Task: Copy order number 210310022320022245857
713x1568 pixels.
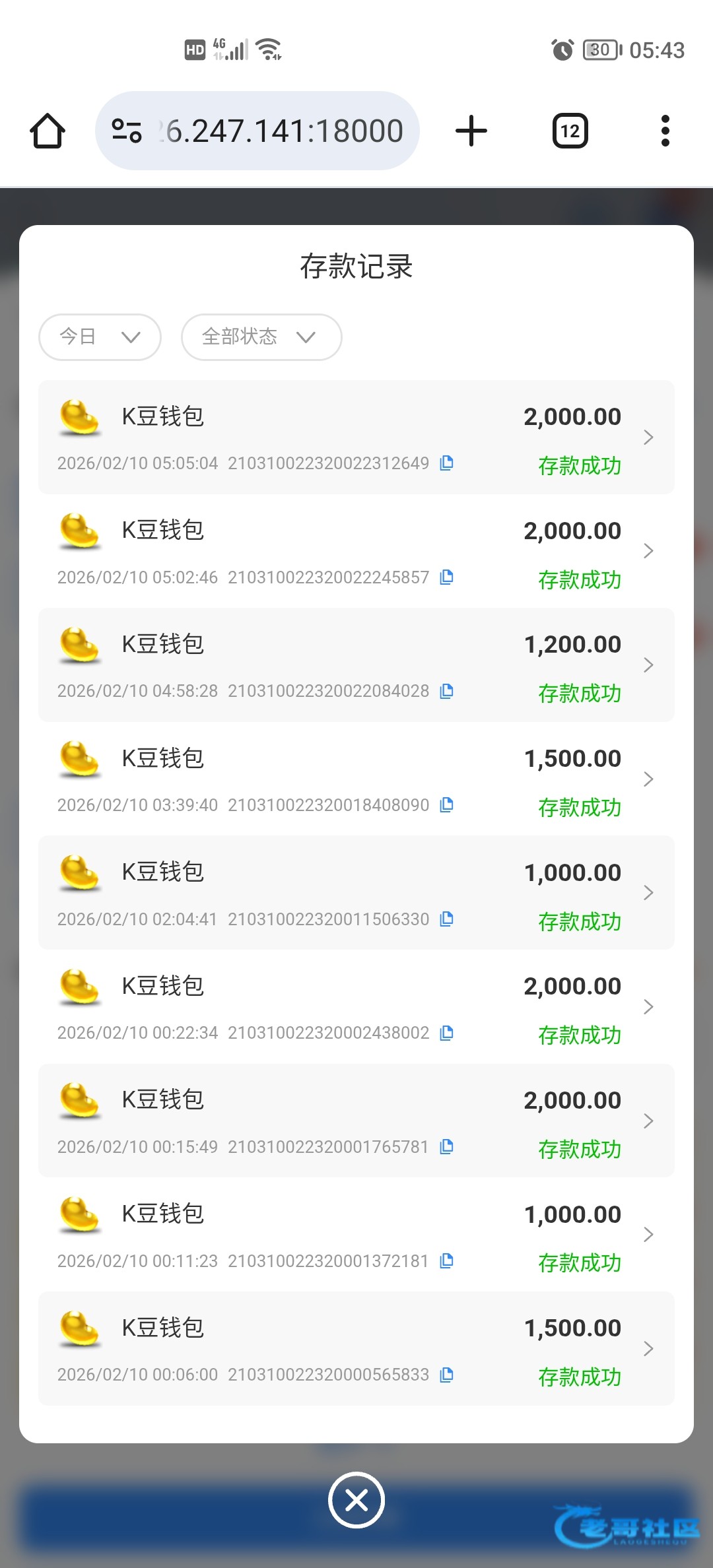Action: click(447, 577)
